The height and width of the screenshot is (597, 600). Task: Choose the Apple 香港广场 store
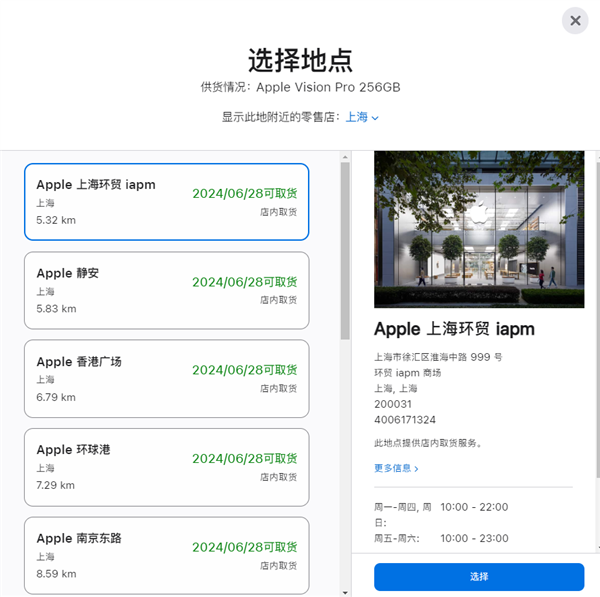coord(166,378)
